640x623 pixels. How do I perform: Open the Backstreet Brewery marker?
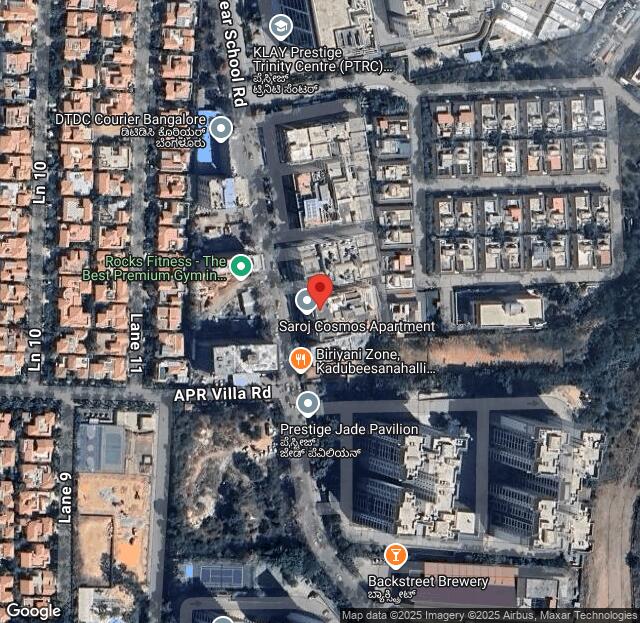[x=396, y=556]
